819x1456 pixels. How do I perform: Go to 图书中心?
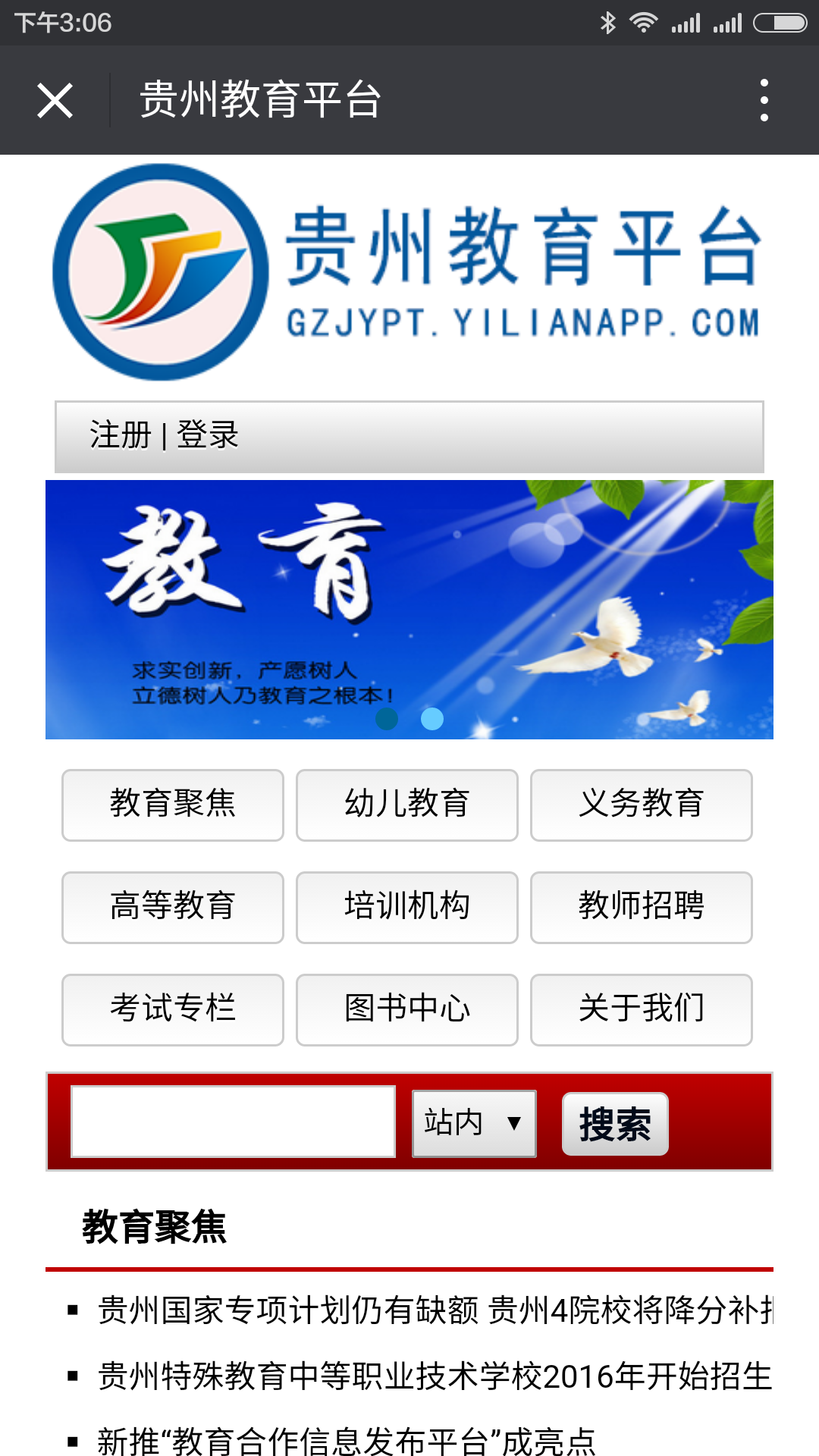click(407, 1009)
